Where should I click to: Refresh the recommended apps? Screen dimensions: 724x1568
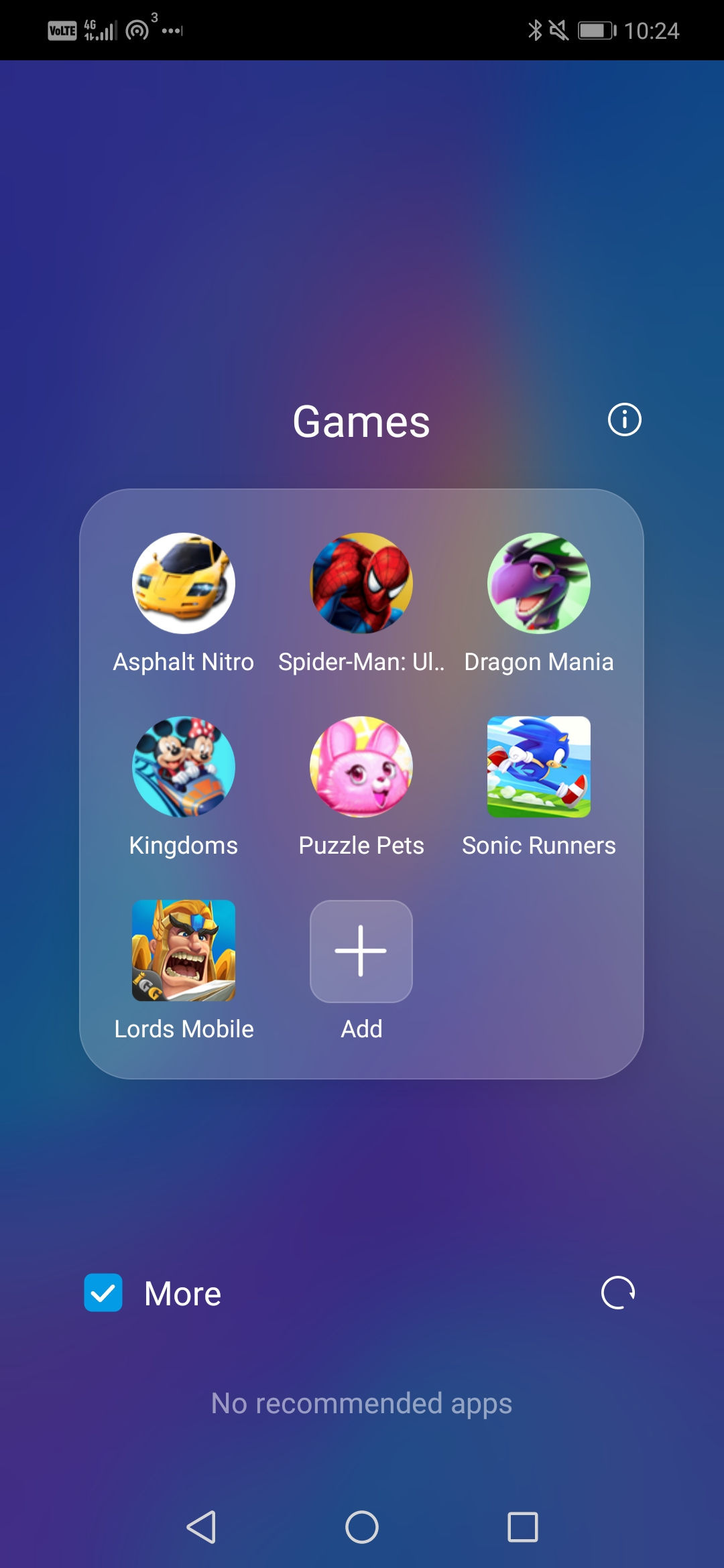[x=618, y=1293]
